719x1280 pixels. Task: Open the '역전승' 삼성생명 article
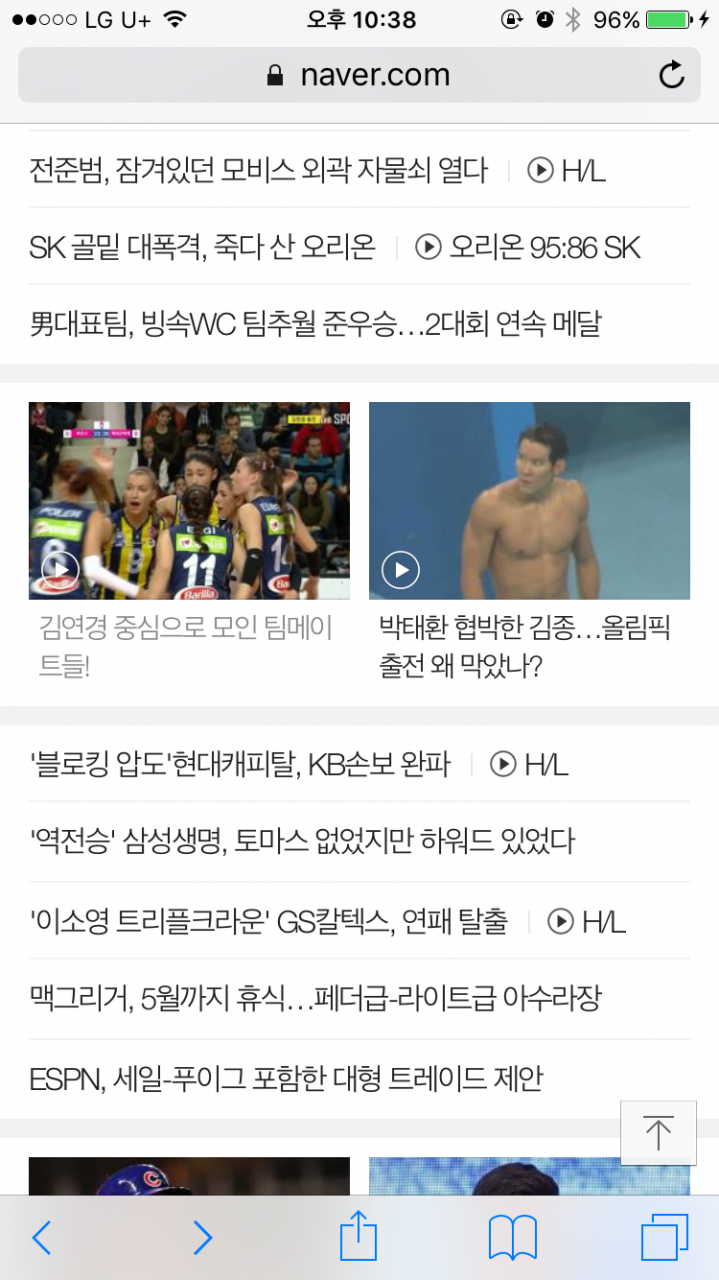pyautogui.click(x=302, y=841)
